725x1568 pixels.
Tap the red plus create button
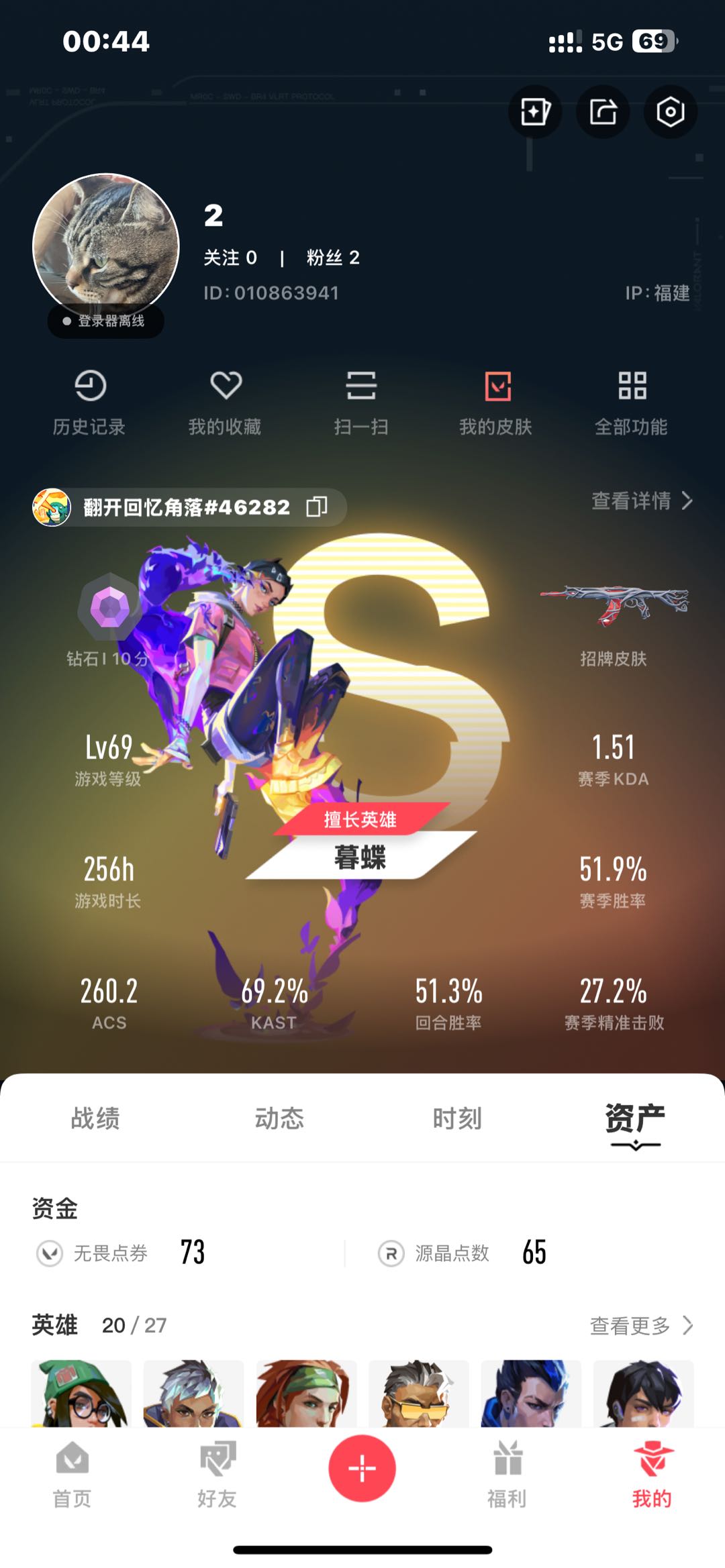[362, 1468]
